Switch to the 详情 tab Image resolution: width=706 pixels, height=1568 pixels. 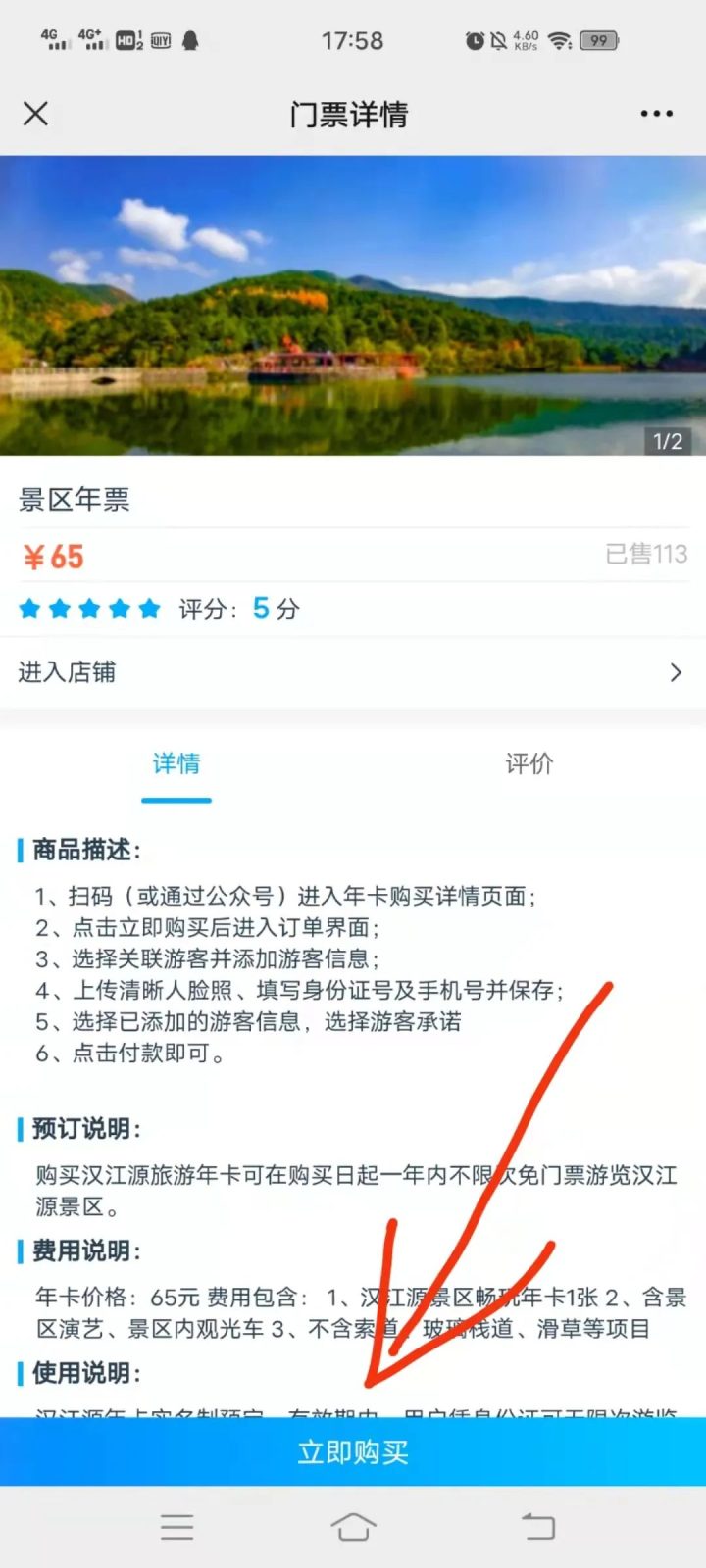coord(176,764)
